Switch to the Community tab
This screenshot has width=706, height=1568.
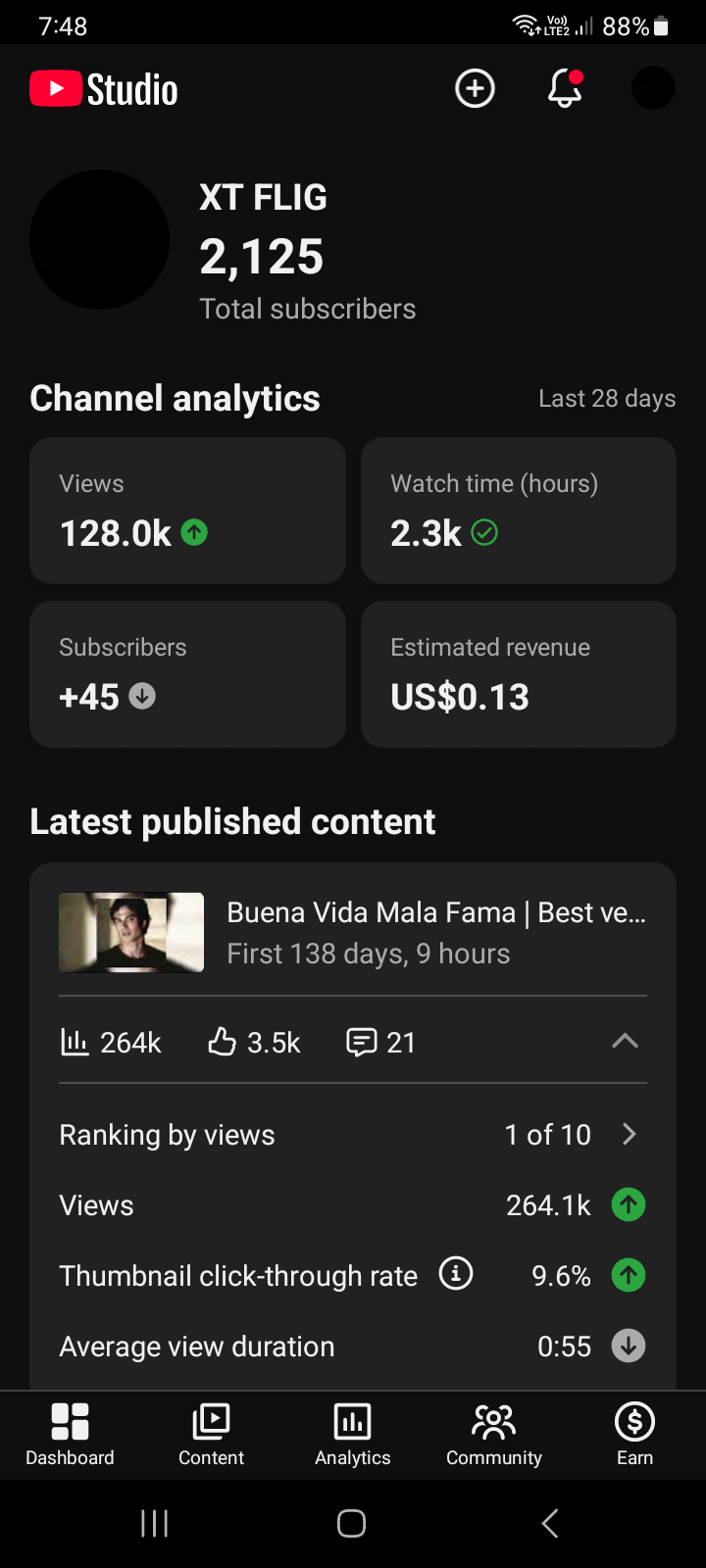(x=494, y=1435)
